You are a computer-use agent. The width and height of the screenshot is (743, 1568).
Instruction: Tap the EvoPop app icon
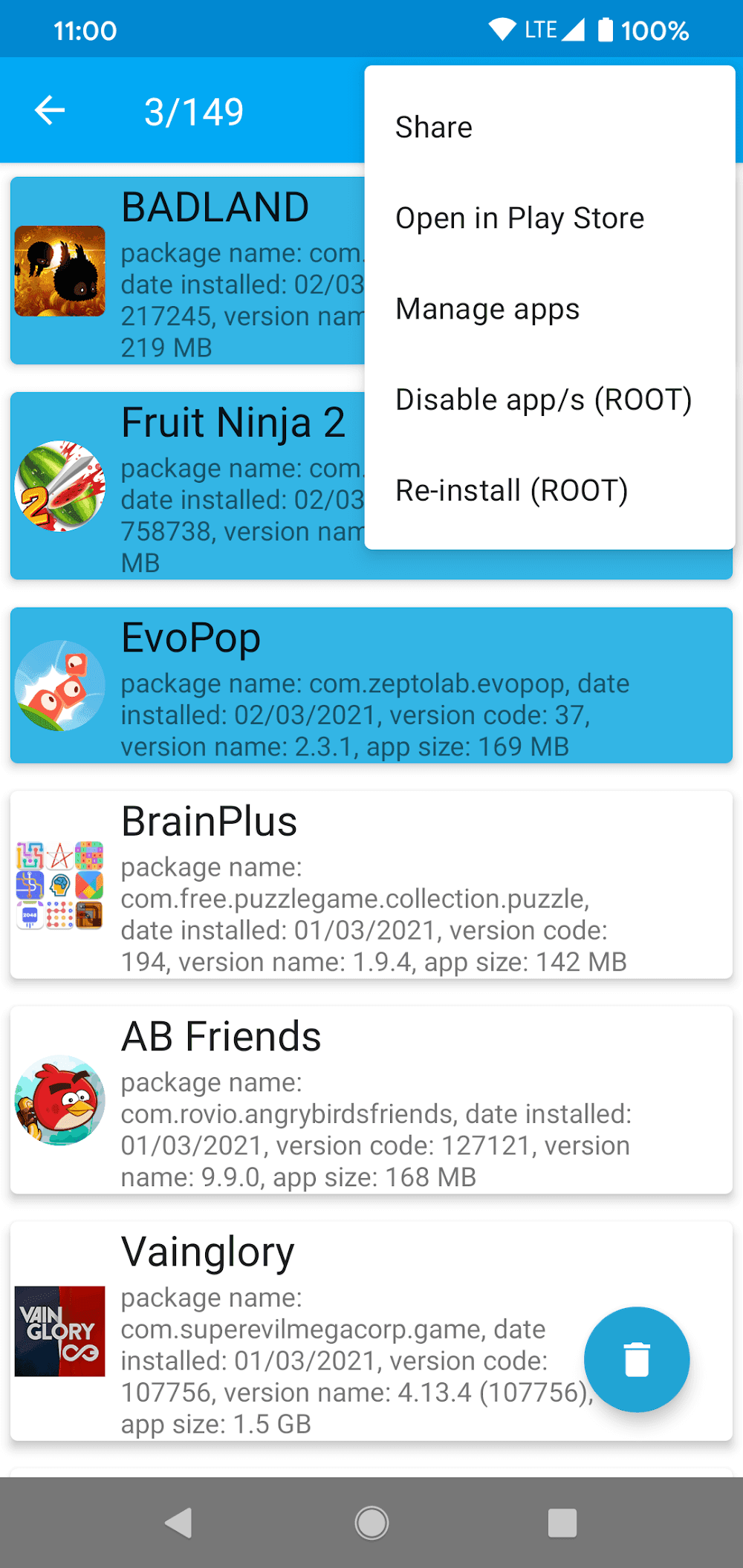tap(59, 684)
